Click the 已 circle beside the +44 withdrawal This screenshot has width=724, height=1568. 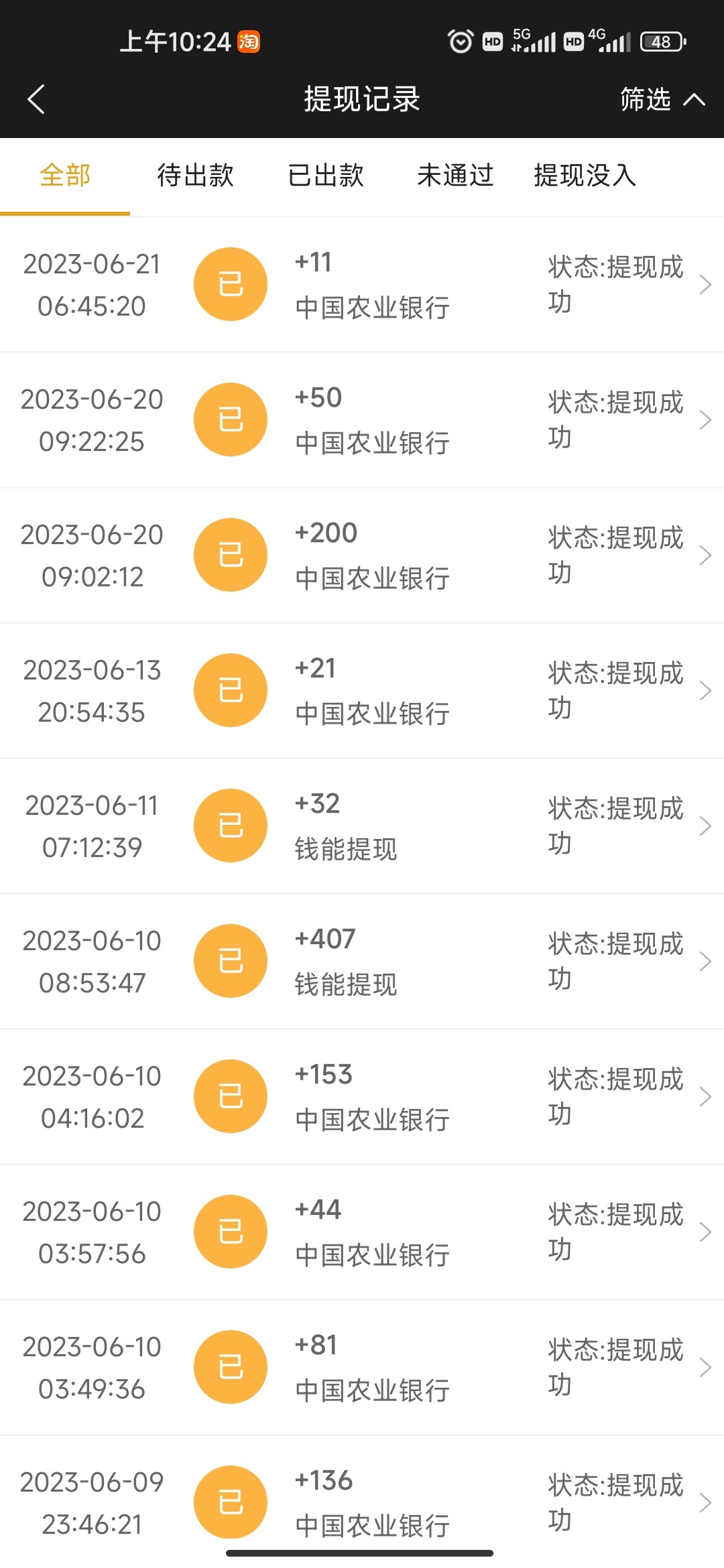[x=230, y=1231]
